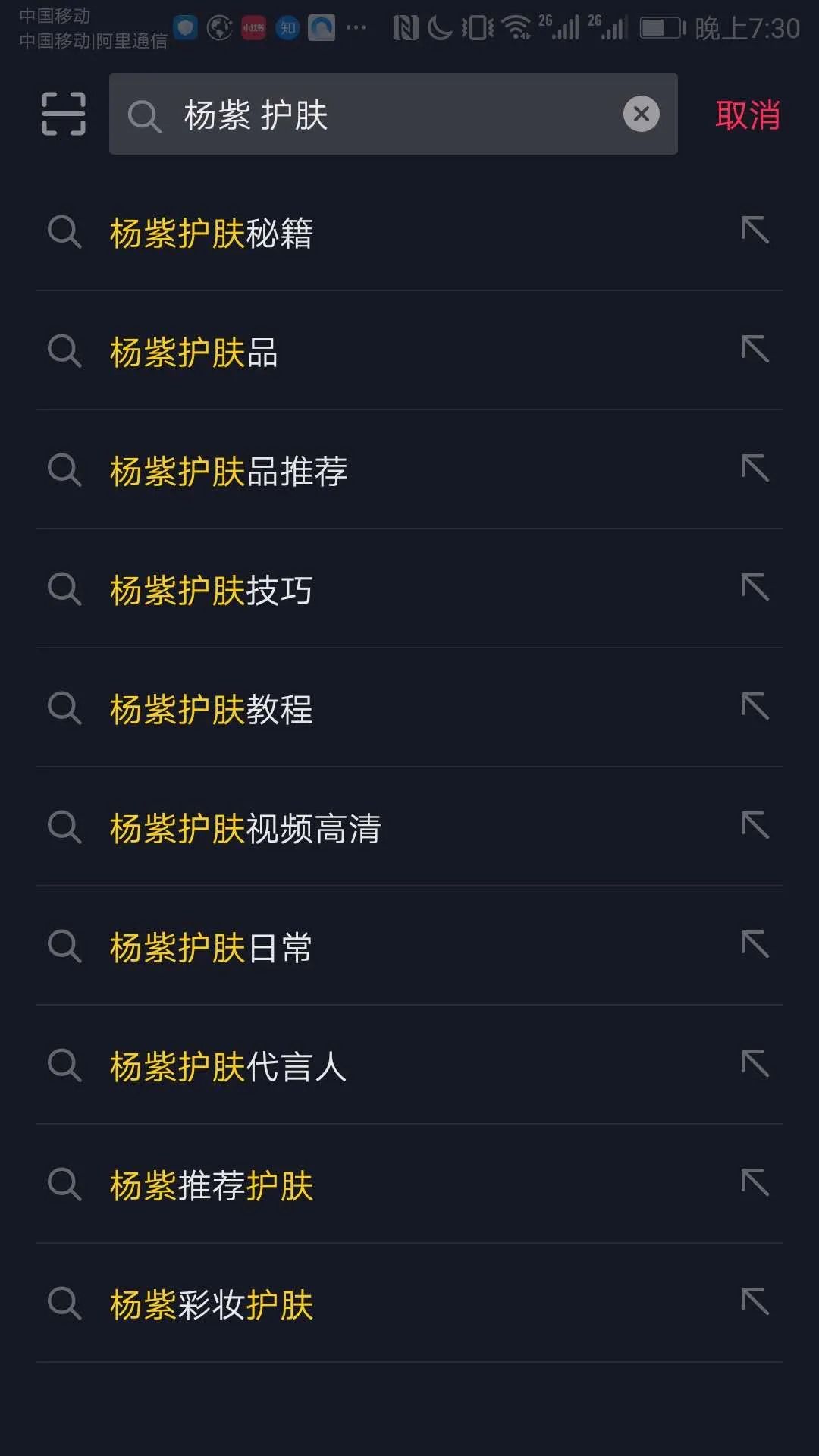Insert 杨紫护肤教程 into search via arrow

(x=755, y=707)
